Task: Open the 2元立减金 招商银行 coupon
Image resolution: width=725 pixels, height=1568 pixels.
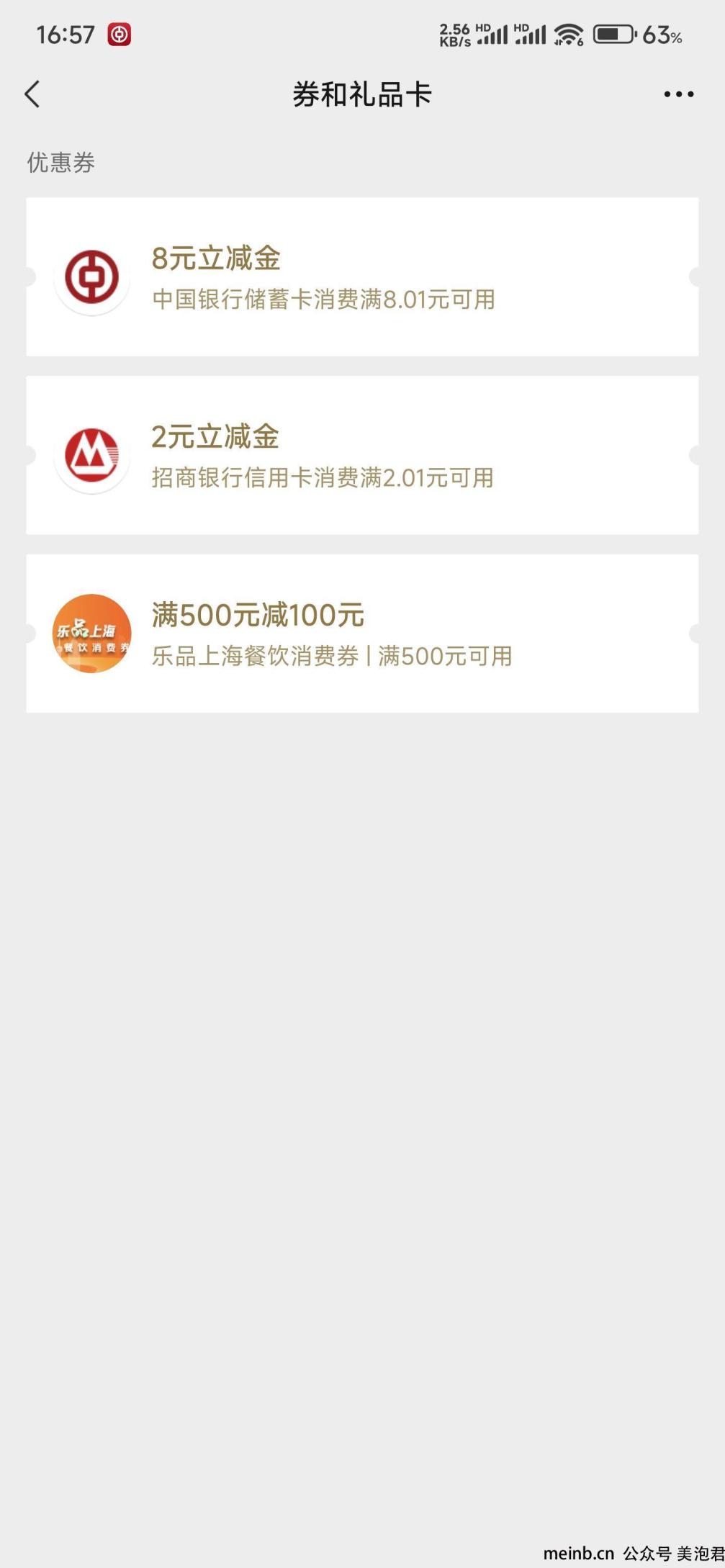Action: click(362, 455)
